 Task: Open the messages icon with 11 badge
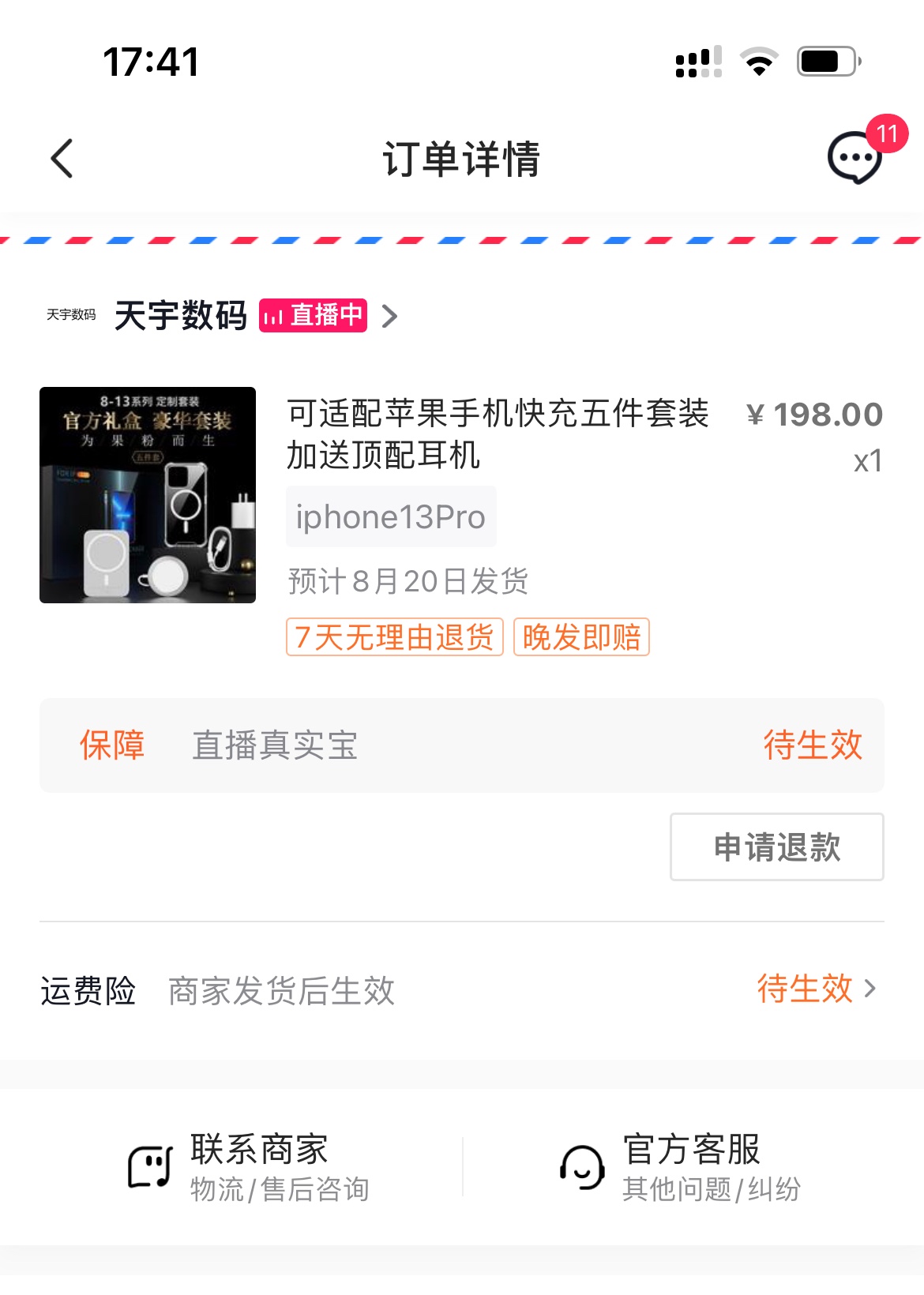(x=855, y=158)
